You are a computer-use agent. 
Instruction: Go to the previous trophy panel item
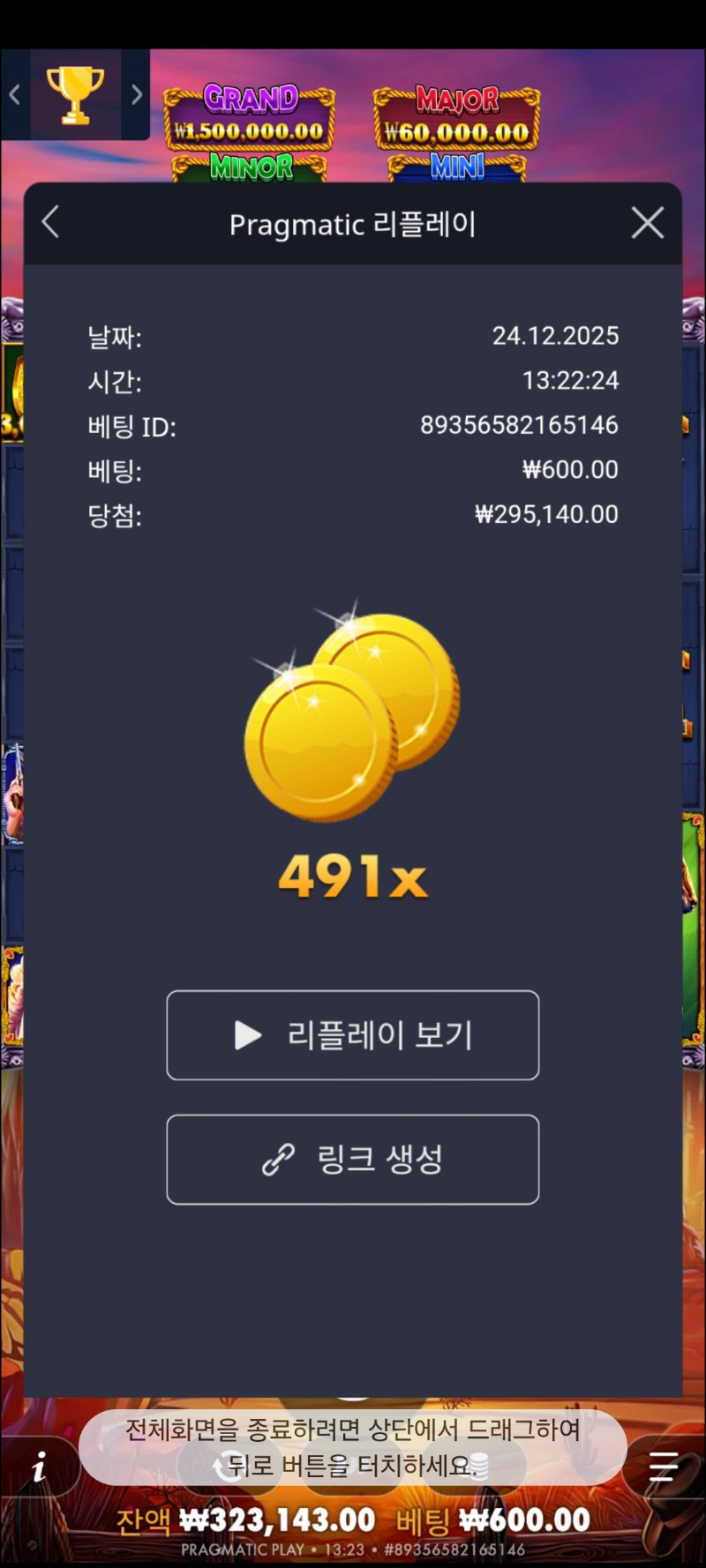point(15,94)
